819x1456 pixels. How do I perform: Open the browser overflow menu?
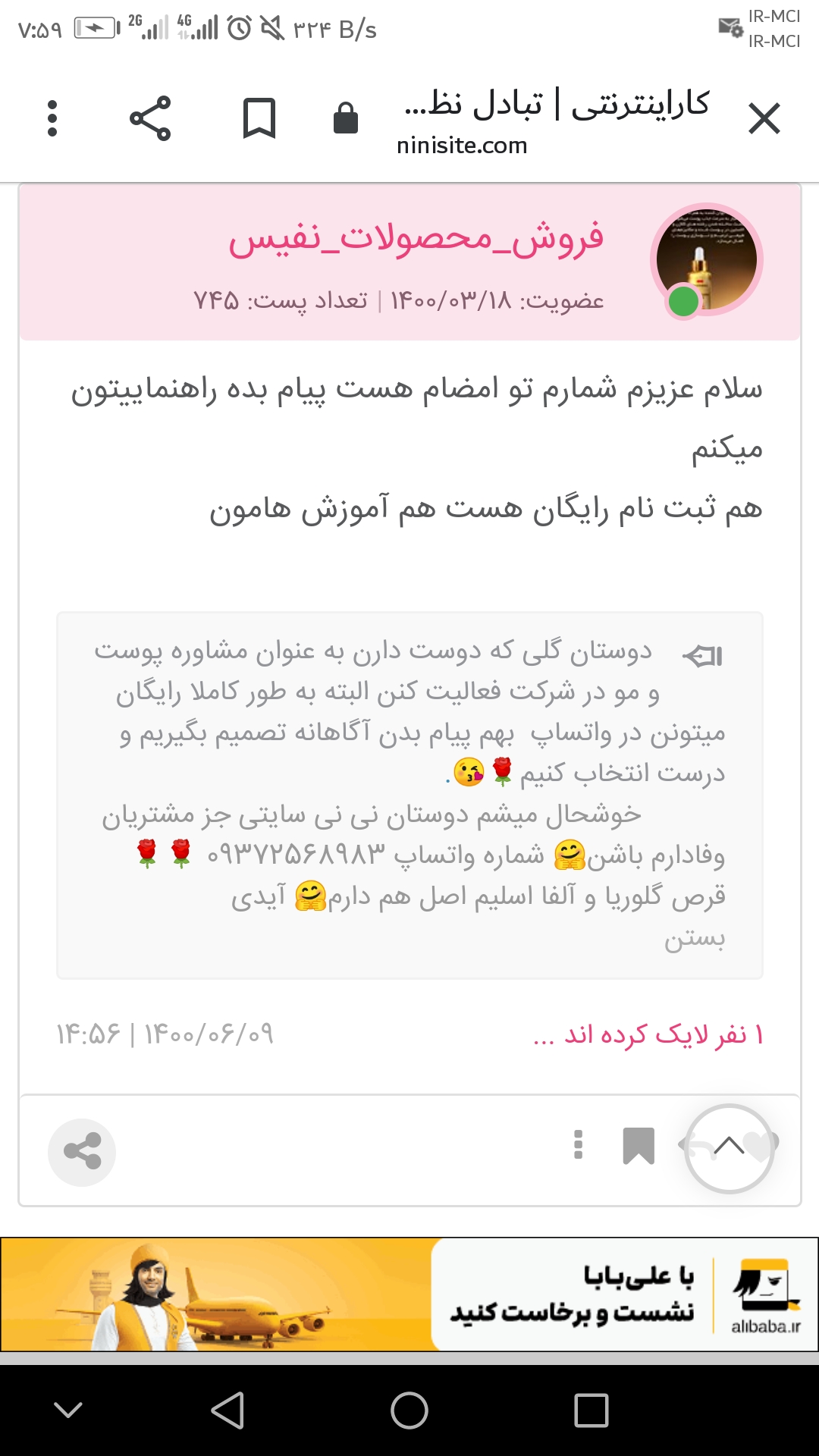point(52,119)
